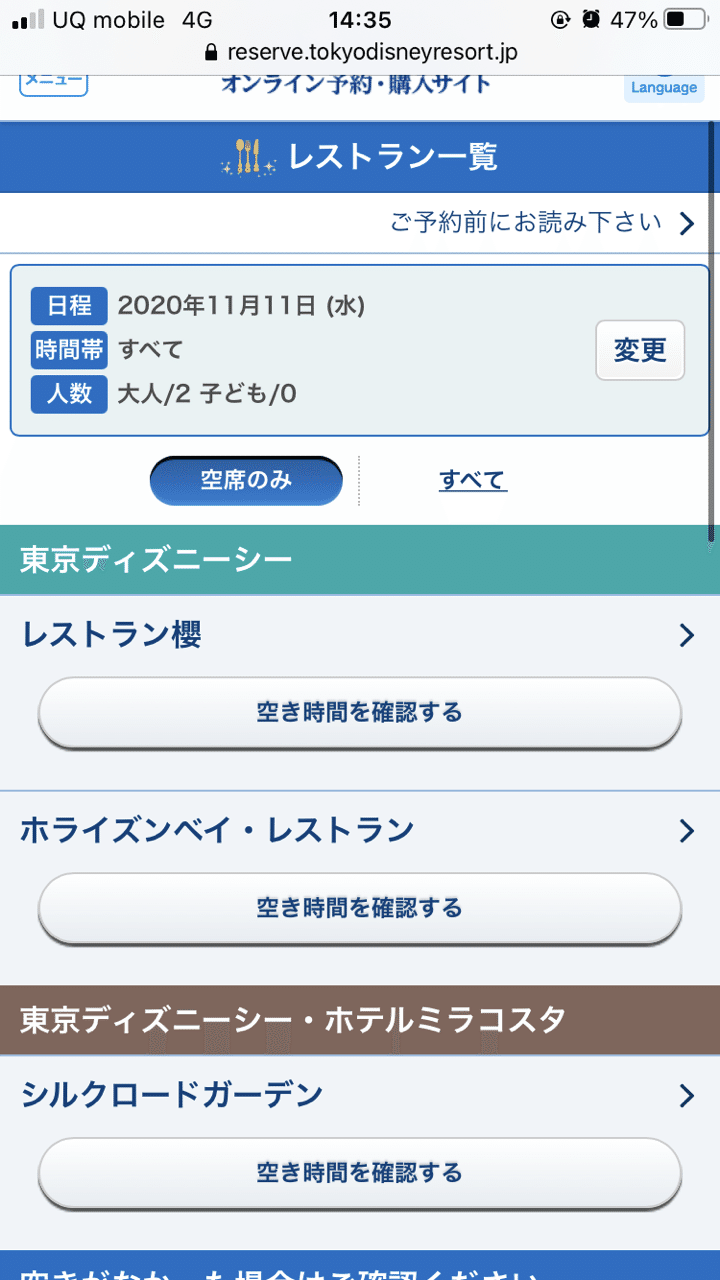Open the Language selector
The height and width of the screenshot is (1280, 720).
point(663,87)
